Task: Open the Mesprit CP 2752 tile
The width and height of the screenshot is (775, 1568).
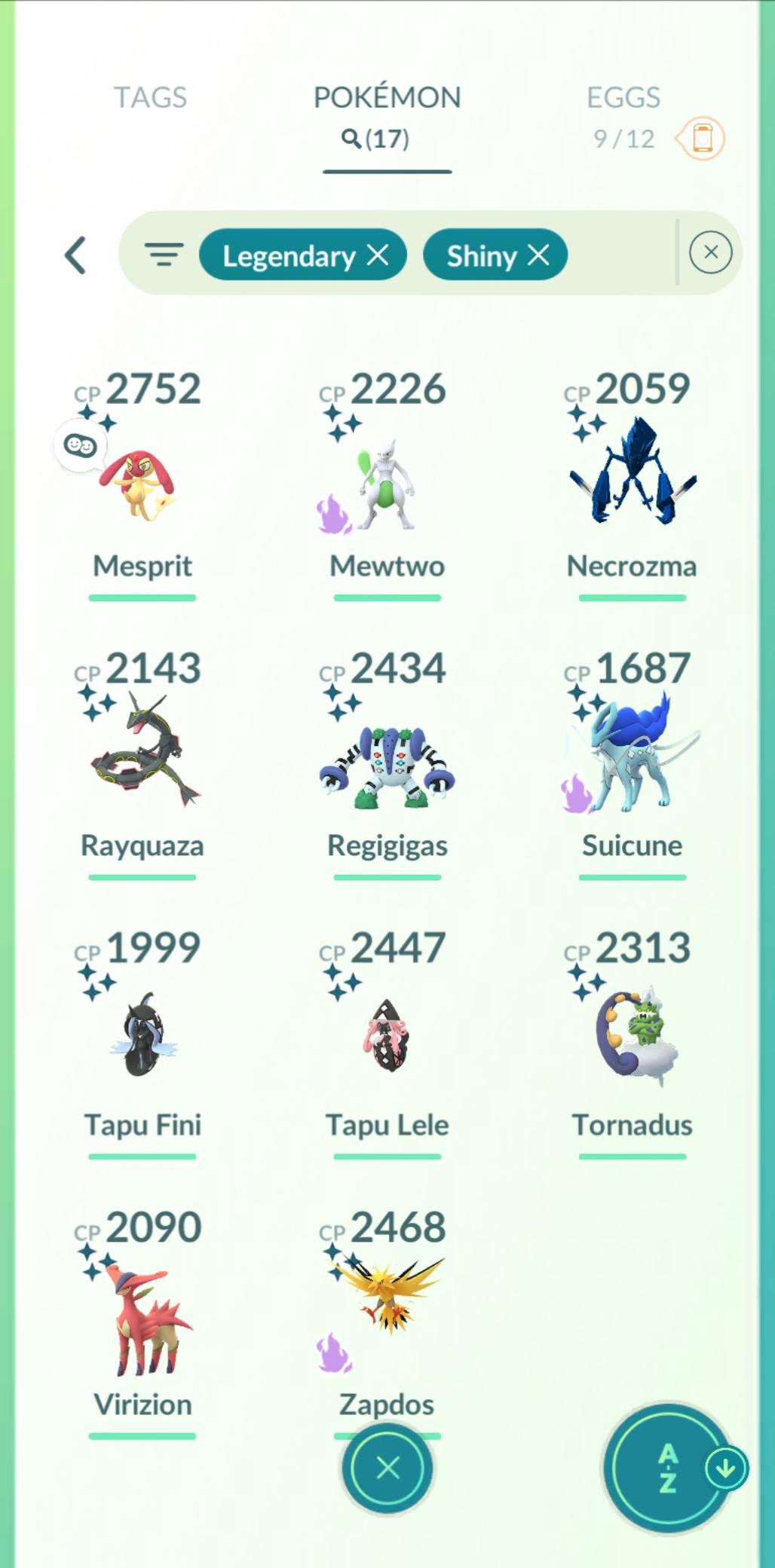Action: [x=142, y=482]
